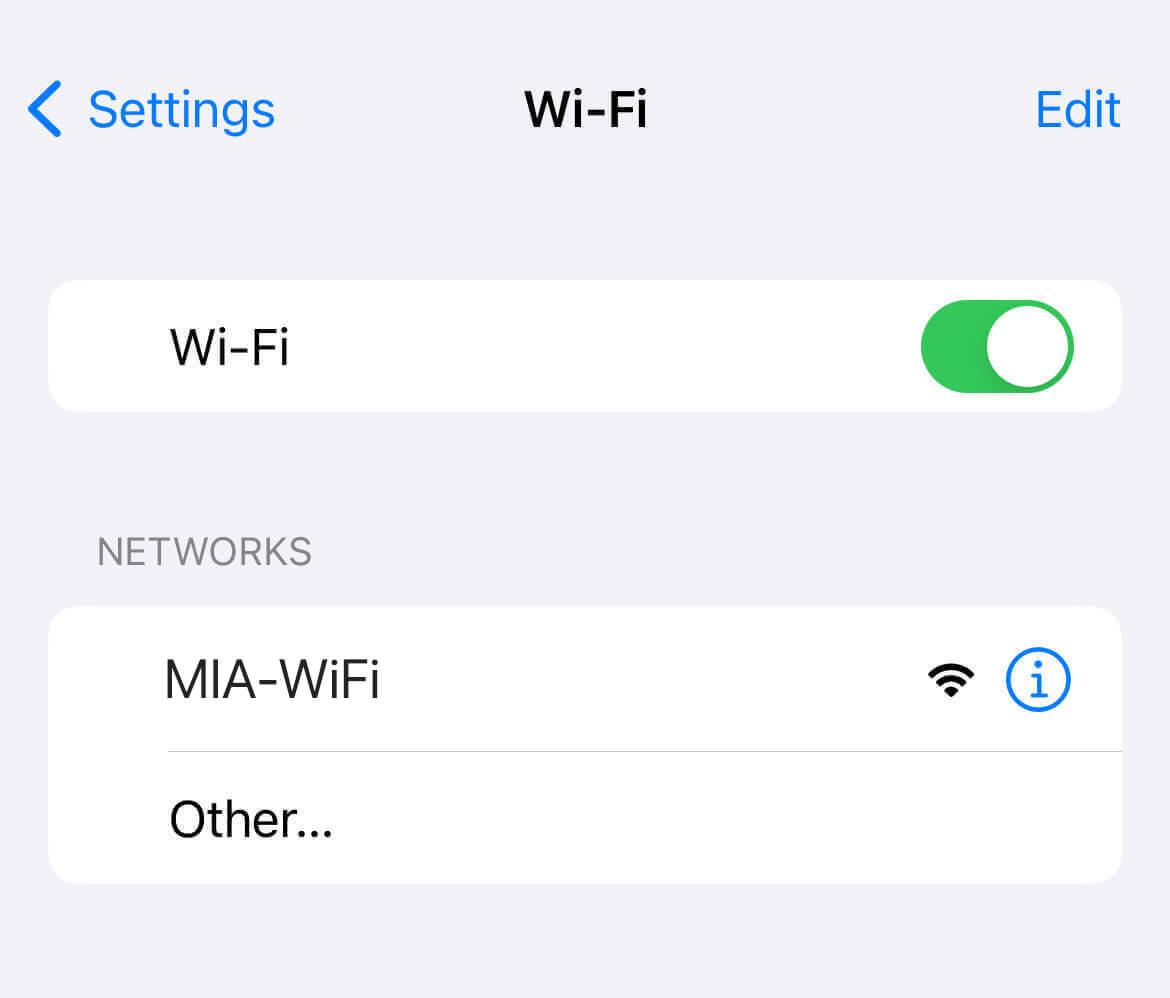Go back to Settings

[152, 109]
